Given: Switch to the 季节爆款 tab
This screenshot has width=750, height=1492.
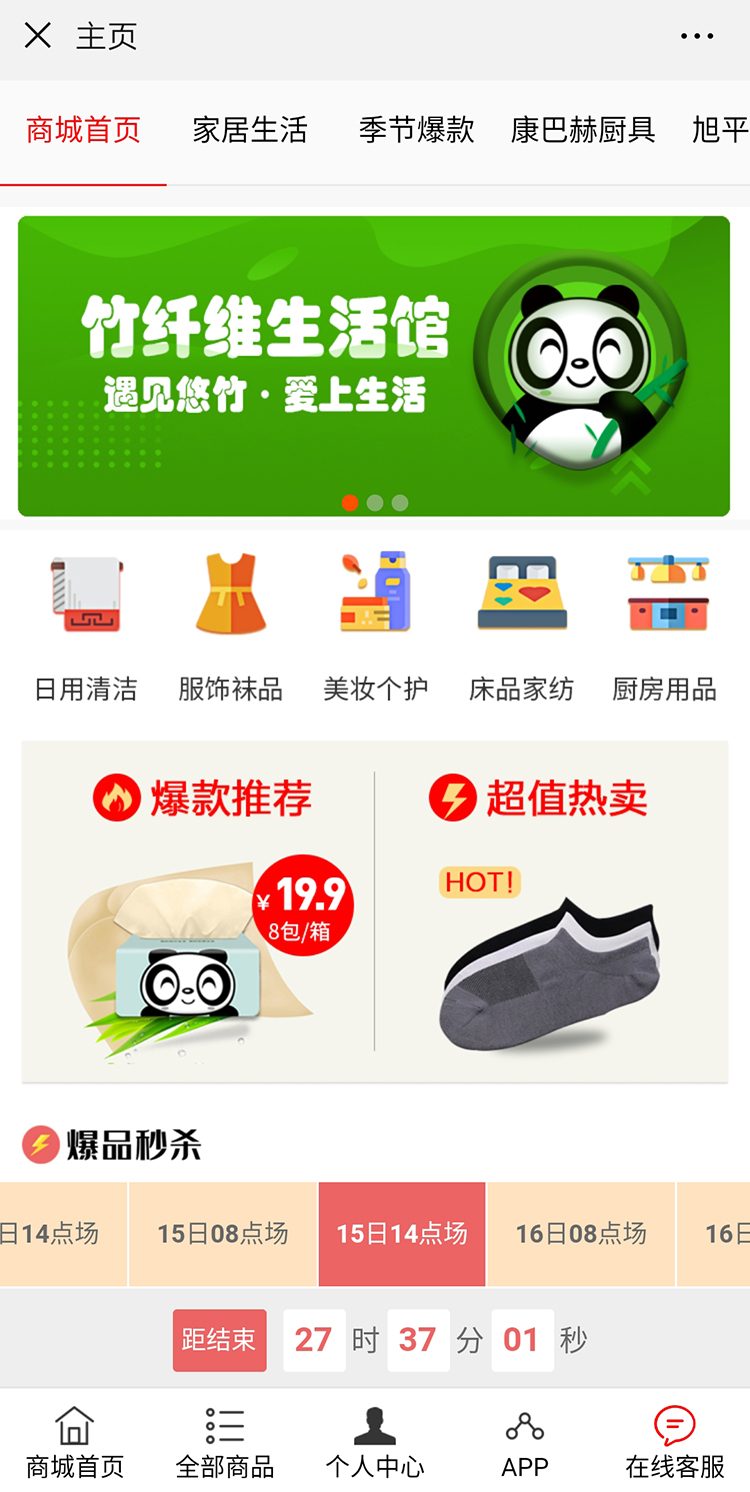Looking at the screenshot, I should (x=416, y=131).
